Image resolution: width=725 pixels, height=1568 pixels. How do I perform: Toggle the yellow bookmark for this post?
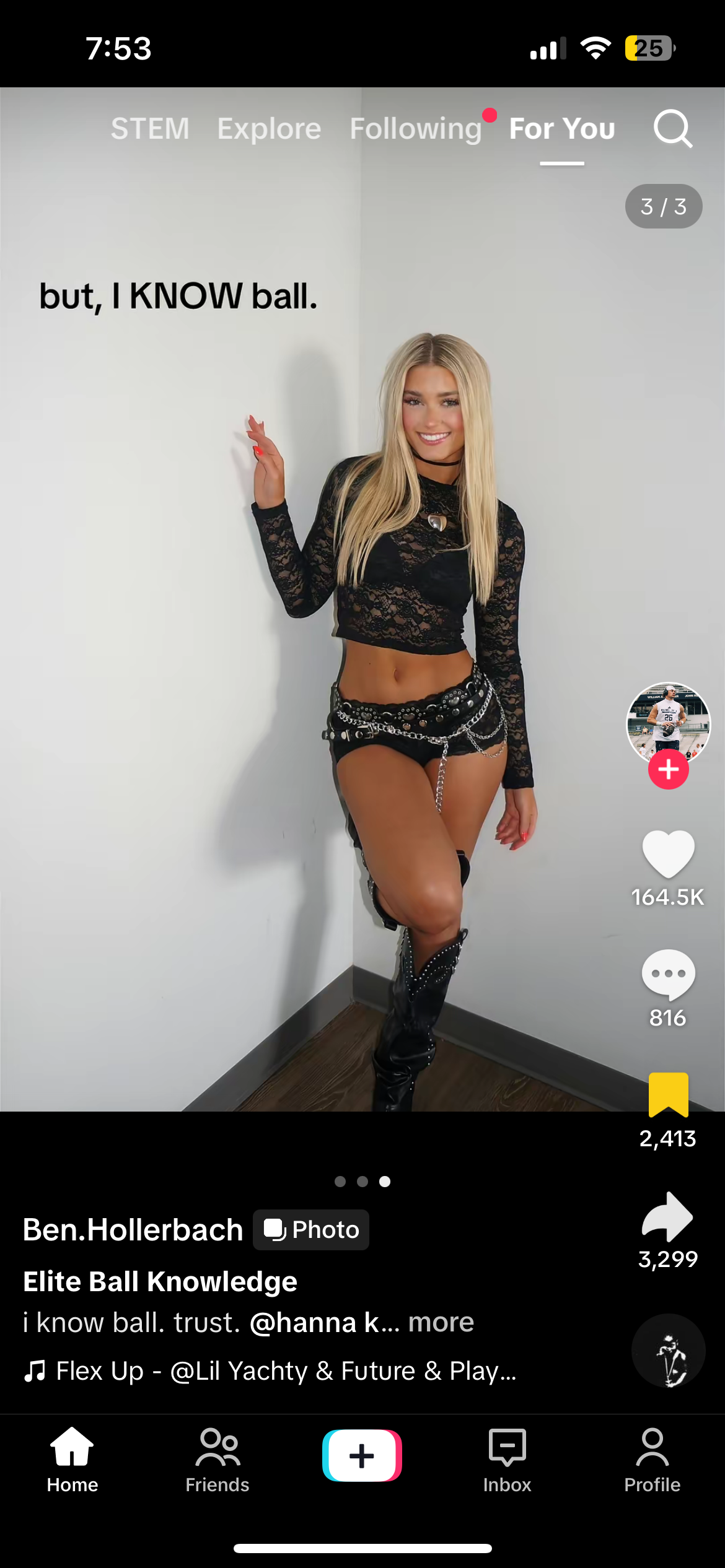coord(668,1095)
